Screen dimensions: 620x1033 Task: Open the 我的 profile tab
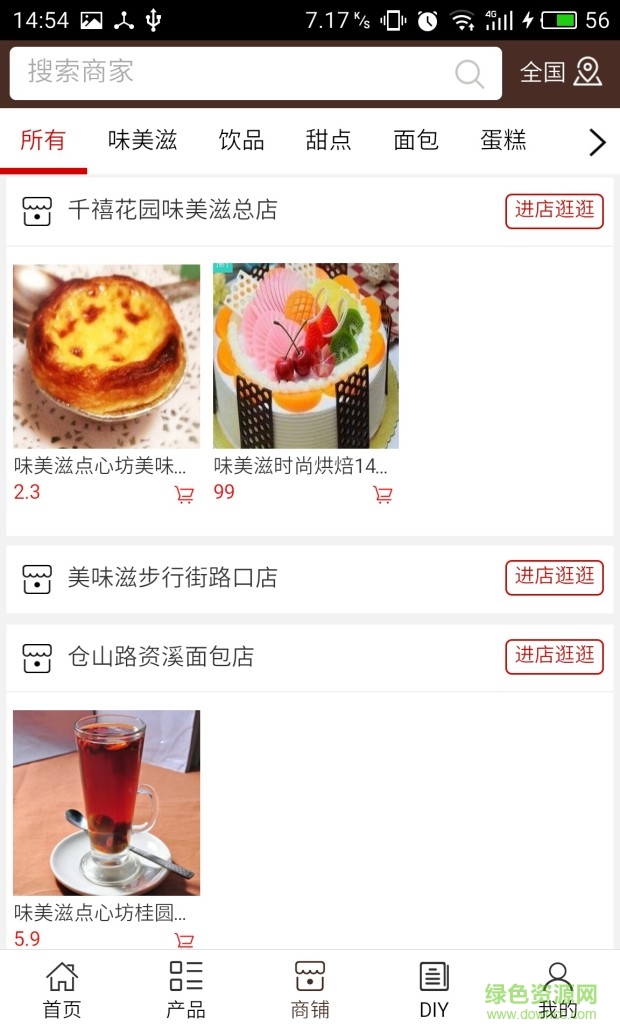pos(557,990)
